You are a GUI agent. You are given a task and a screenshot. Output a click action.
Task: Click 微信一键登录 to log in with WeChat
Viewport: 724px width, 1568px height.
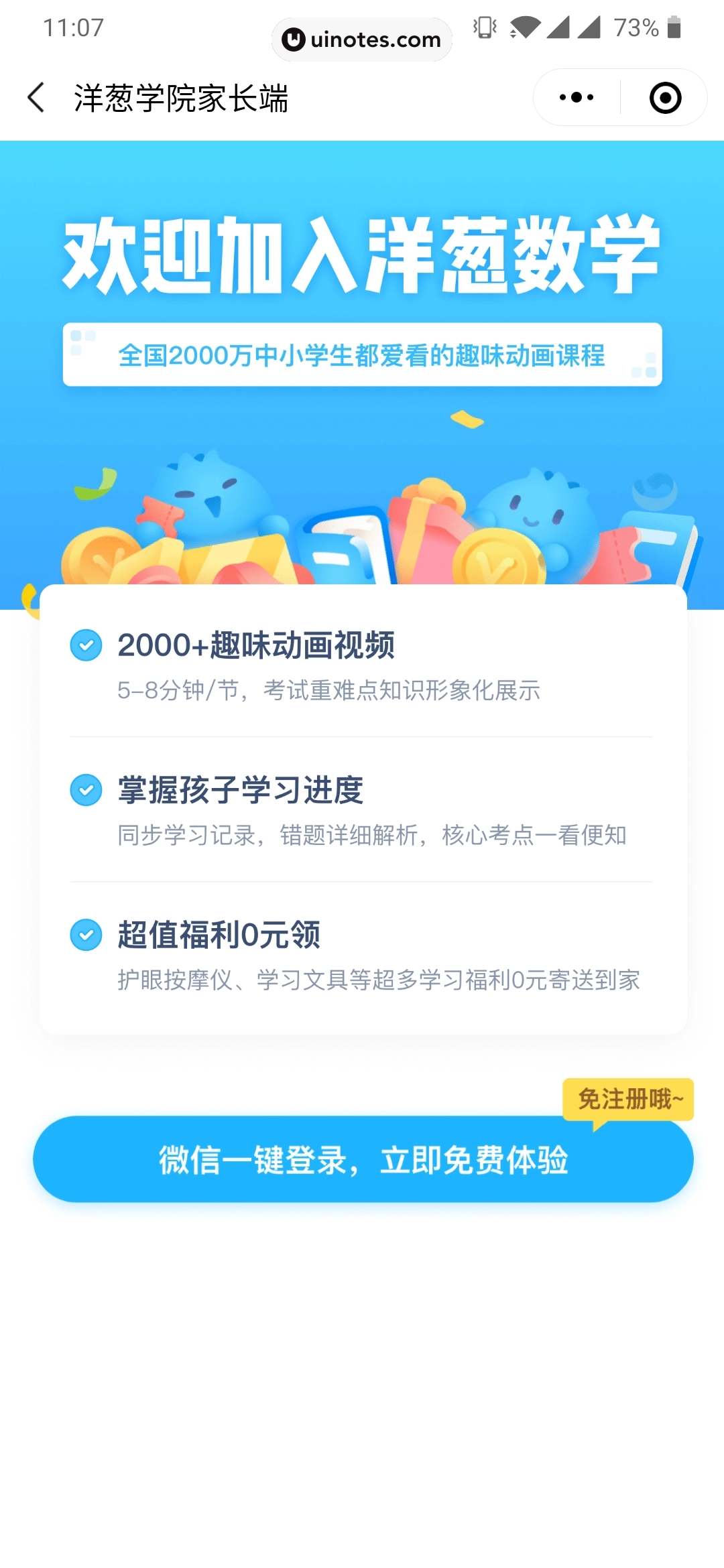coord(362,1159)
